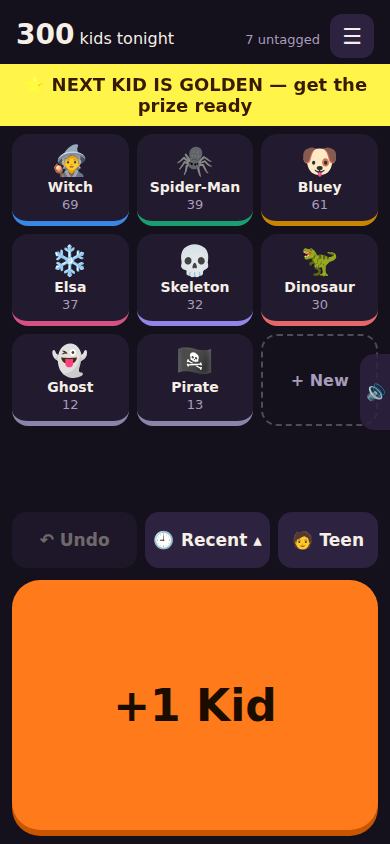Viewport: 390px width, 844px height.
Task: Mark the visitor as Teen
Action: [328, 540]
